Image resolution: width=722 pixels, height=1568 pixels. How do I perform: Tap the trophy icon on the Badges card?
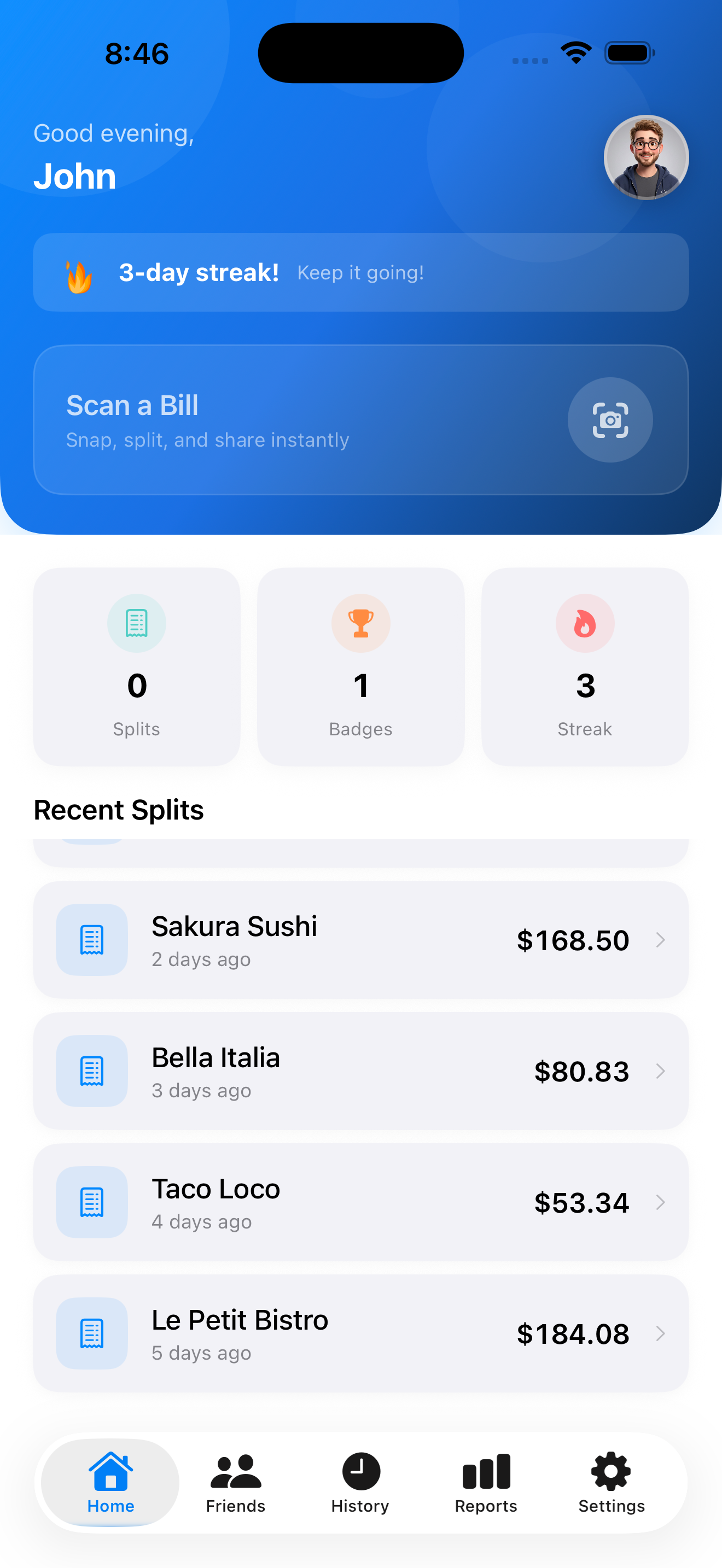360,623
